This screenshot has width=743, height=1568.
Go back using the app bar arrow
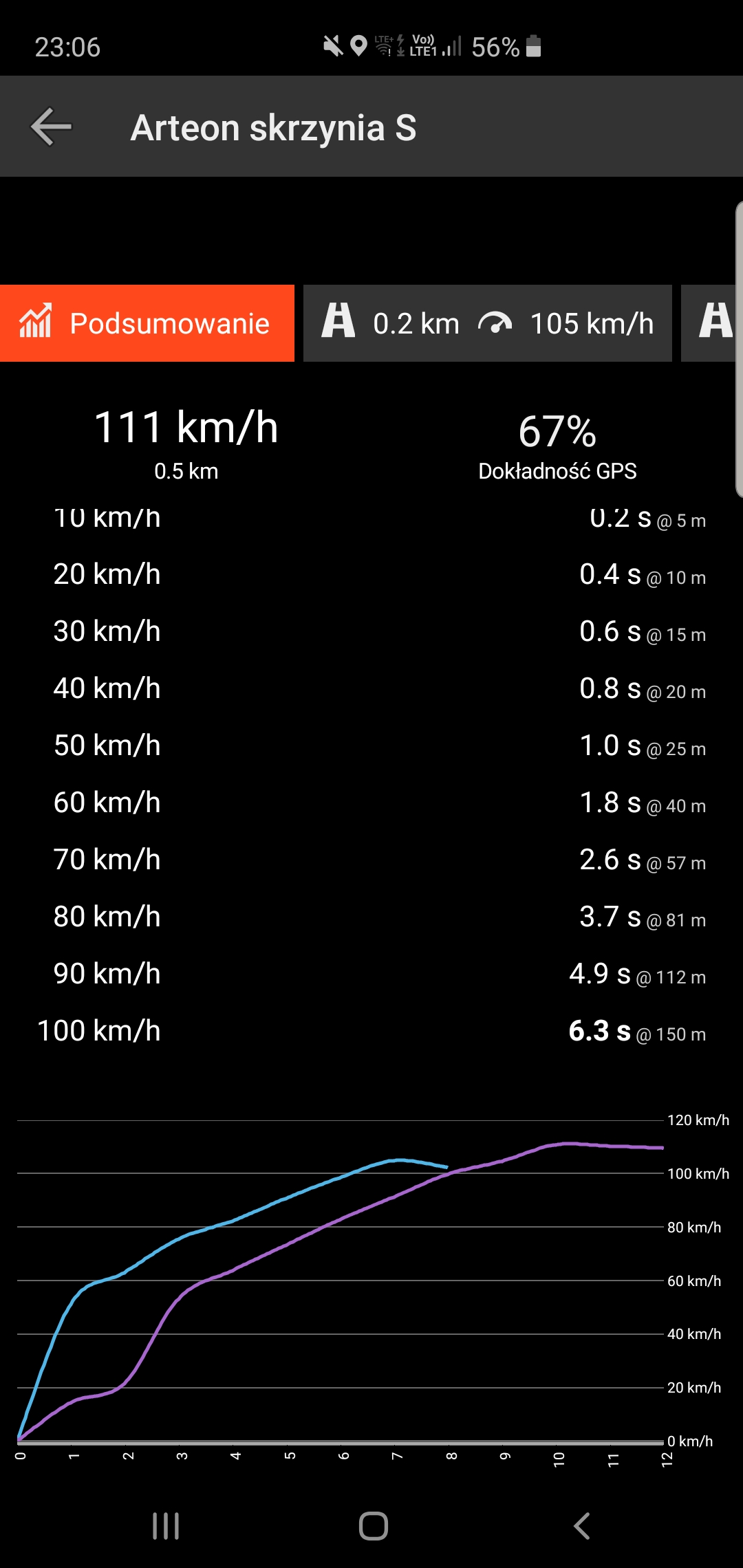pyautogui.click(x=52, y=127)
